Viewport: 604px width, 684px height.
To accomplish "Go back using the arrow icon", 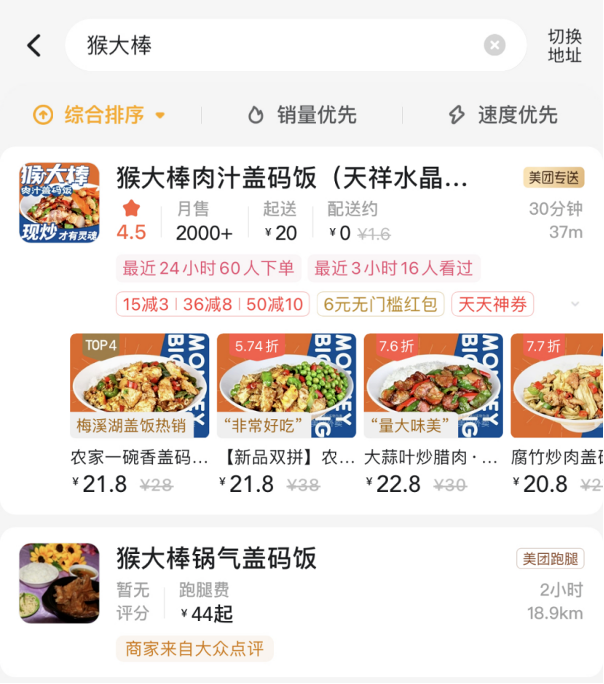I will [x=34, y=45].
